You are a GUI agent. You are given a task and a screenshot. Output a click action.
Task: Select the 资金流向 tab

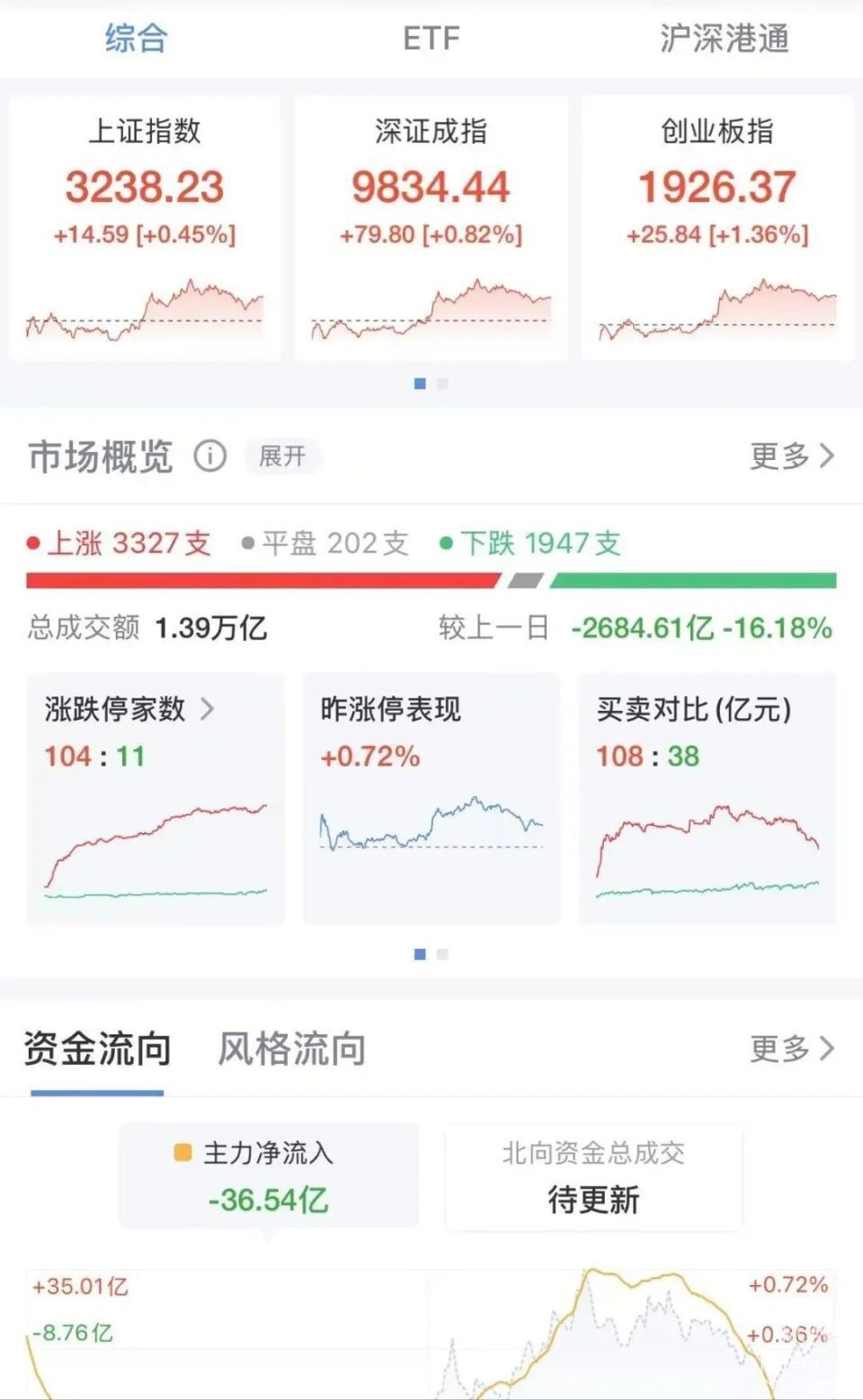[x=97, y=1049]
